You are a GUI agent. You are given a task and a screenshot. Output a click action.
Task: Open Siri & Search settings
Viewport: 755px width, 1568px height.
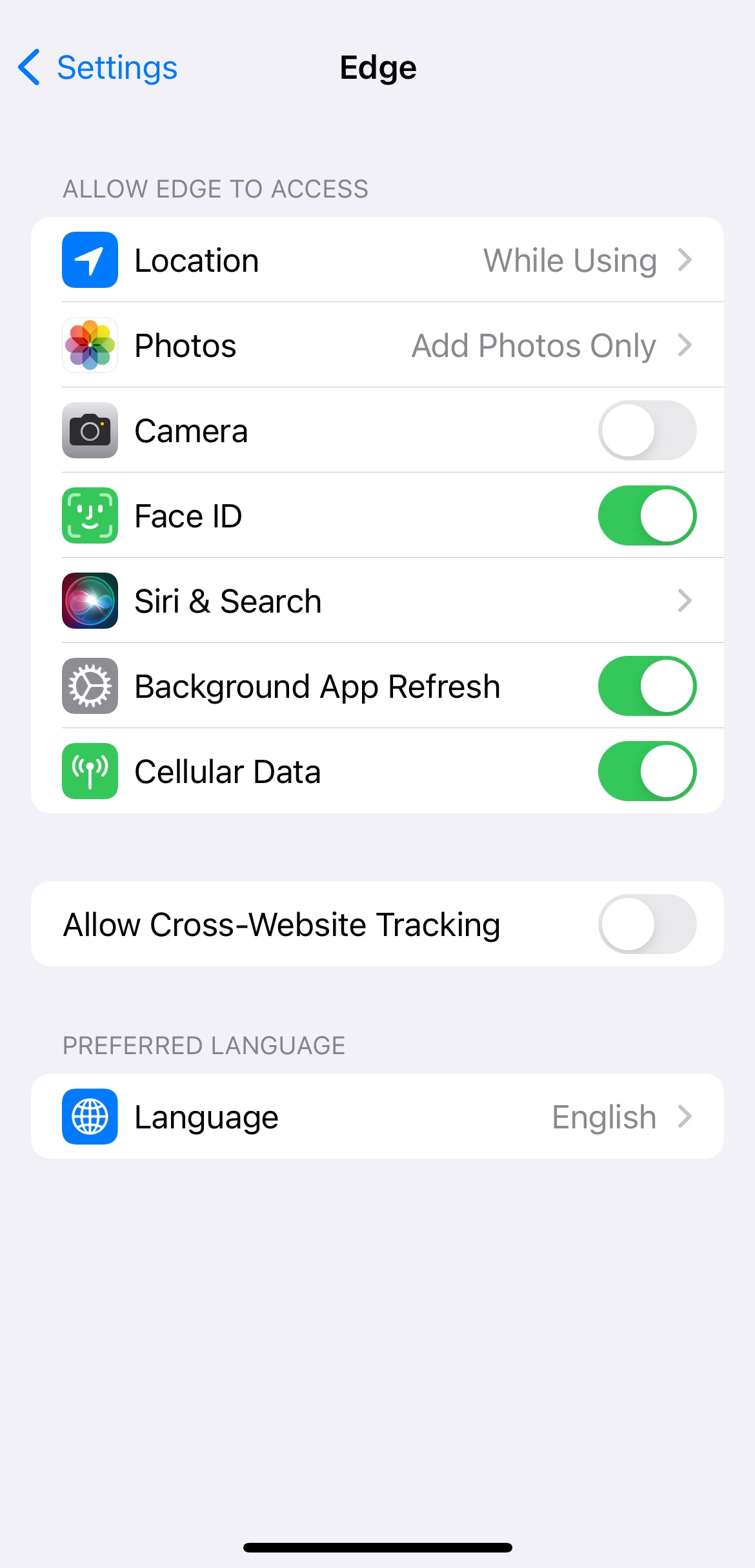pyautogui.click(x=377, y=601)
